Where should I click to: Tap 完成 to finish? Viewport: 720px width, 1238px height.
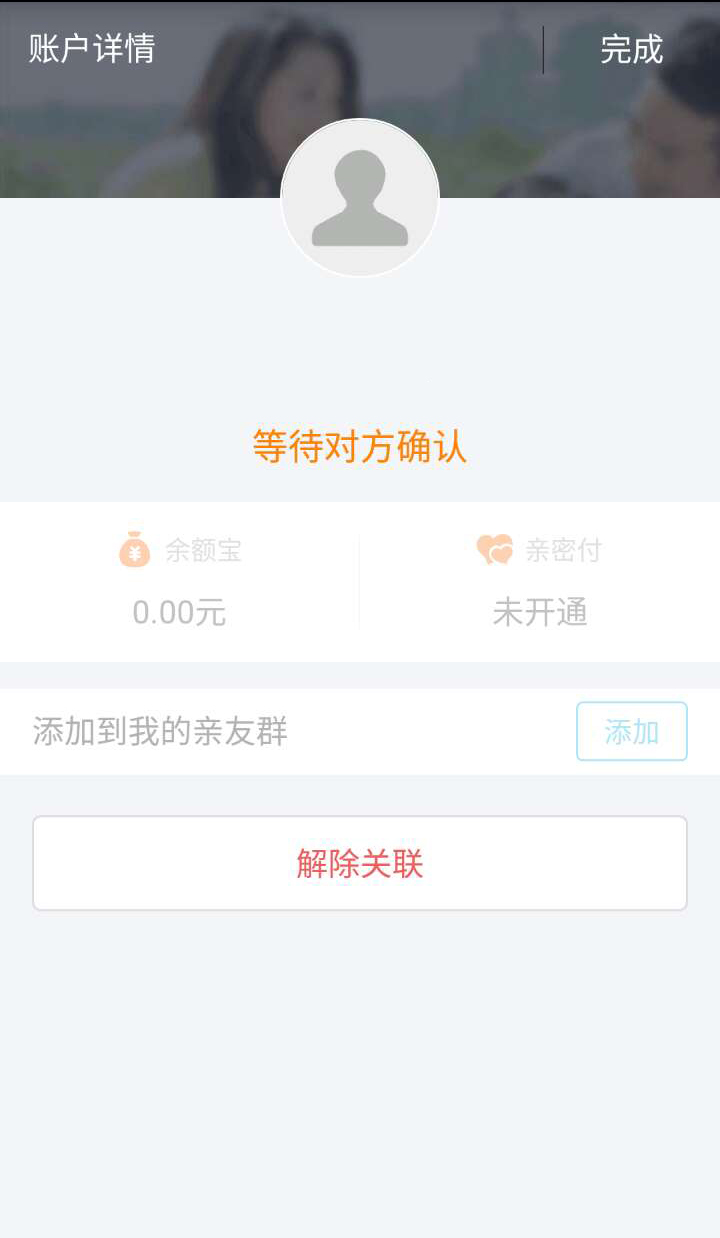631,49
